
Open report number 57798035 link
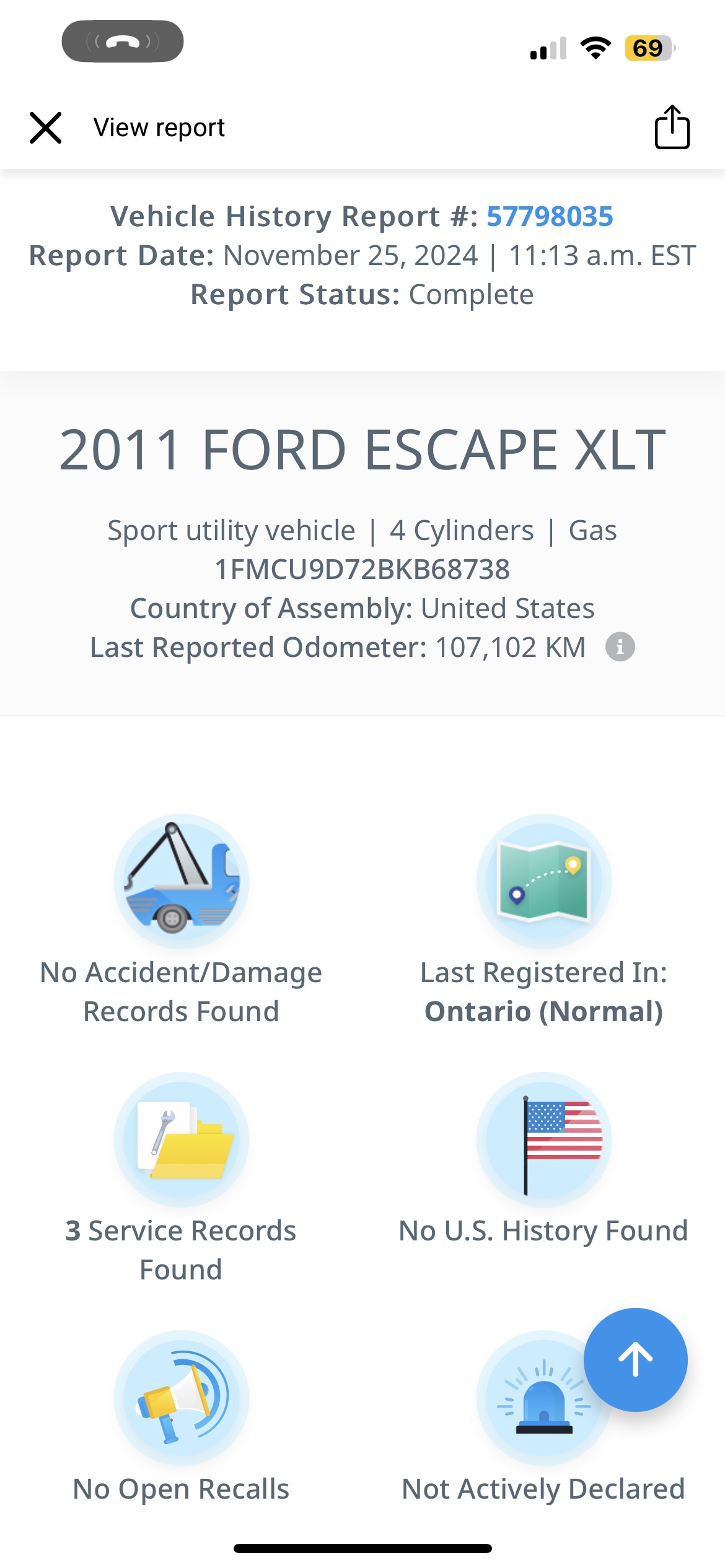(x=549, y=217)
